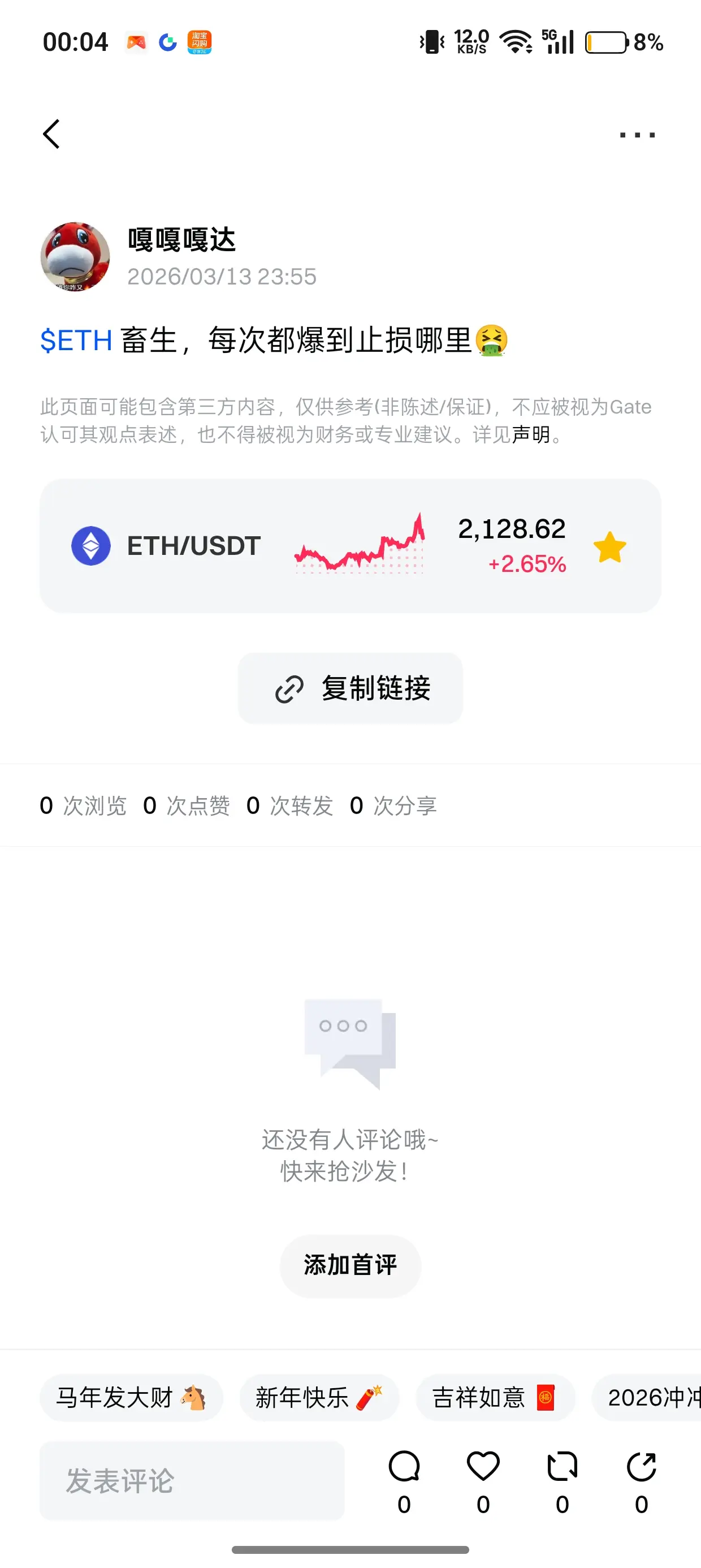Share this post via the share arrow
The image size is (701, 1568).
pos(642,1467)
